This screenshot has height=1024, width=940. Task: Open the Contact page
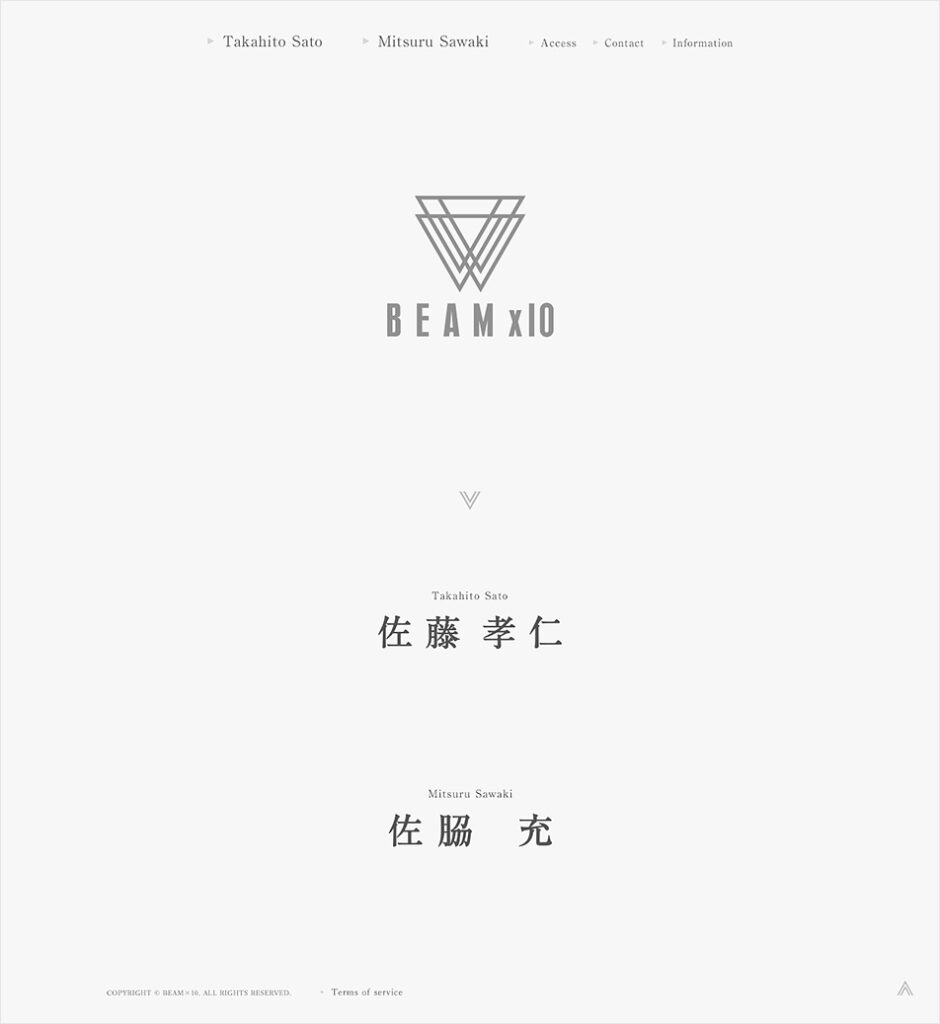(x=623, y=43)
